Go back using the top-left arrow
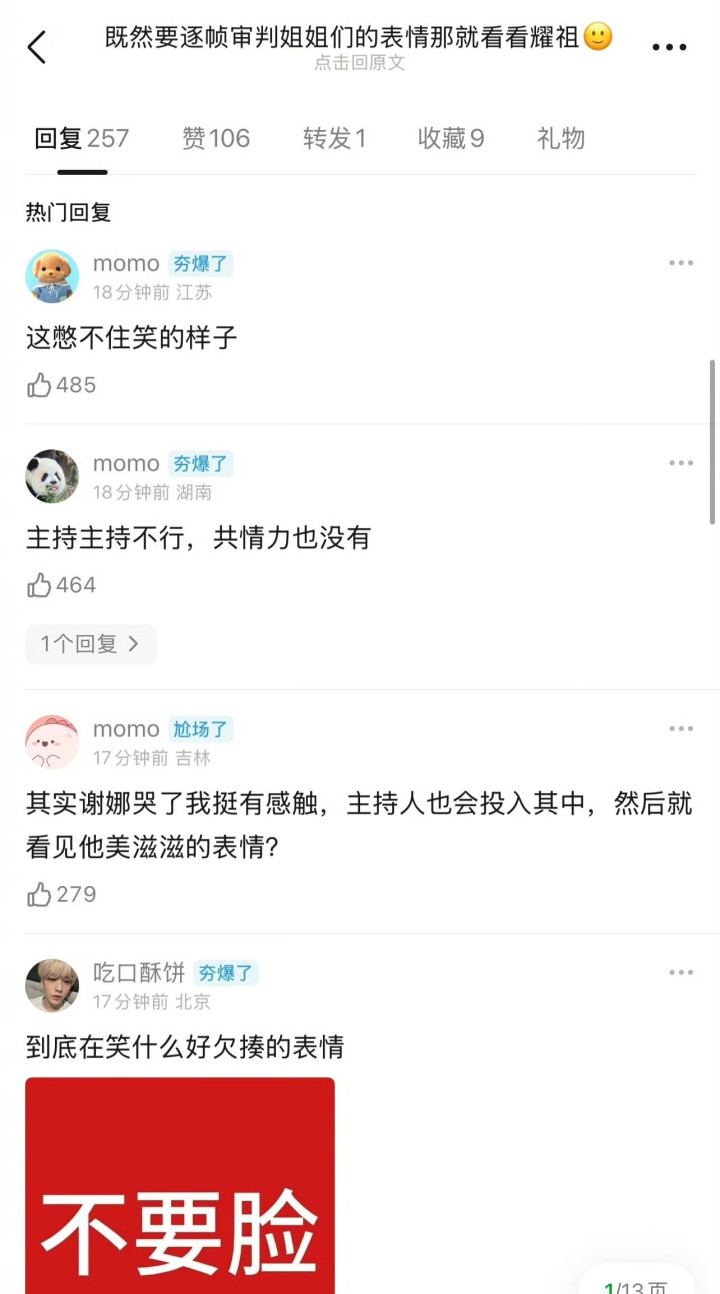Image resolution: width=720 pixels, height=1294 pixels. (x=37, y=46)
